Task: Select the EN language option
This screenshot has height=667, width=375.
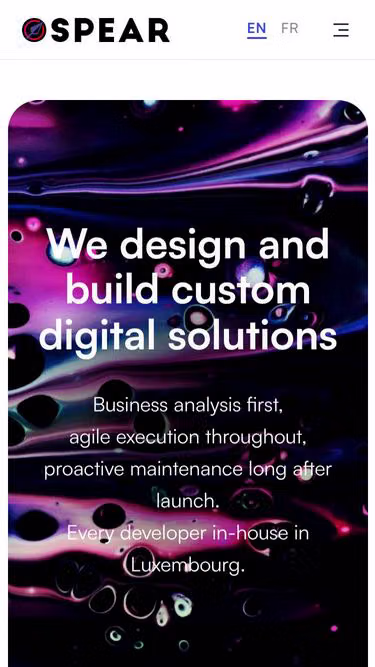Action: click(257, 29)
